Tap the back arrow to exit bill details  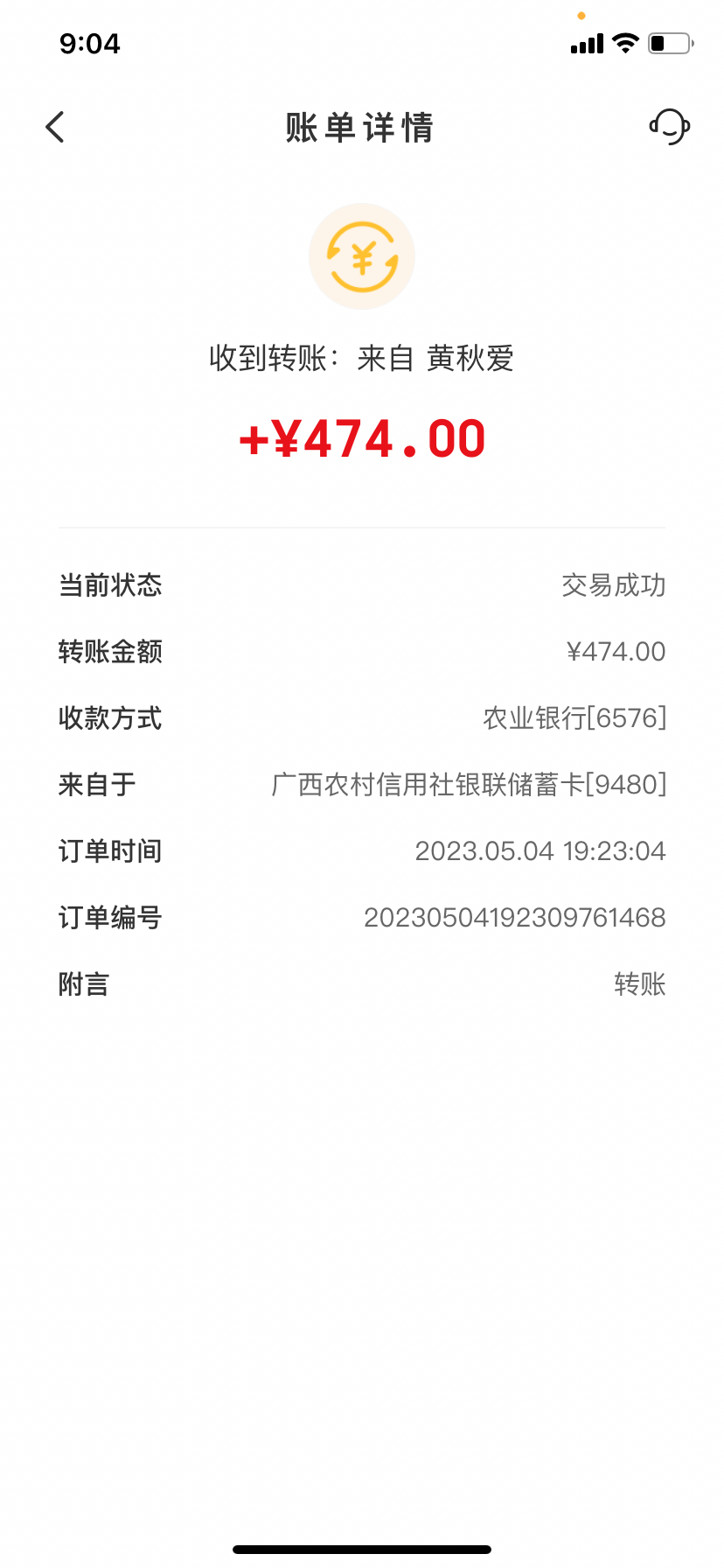[55, 126]
